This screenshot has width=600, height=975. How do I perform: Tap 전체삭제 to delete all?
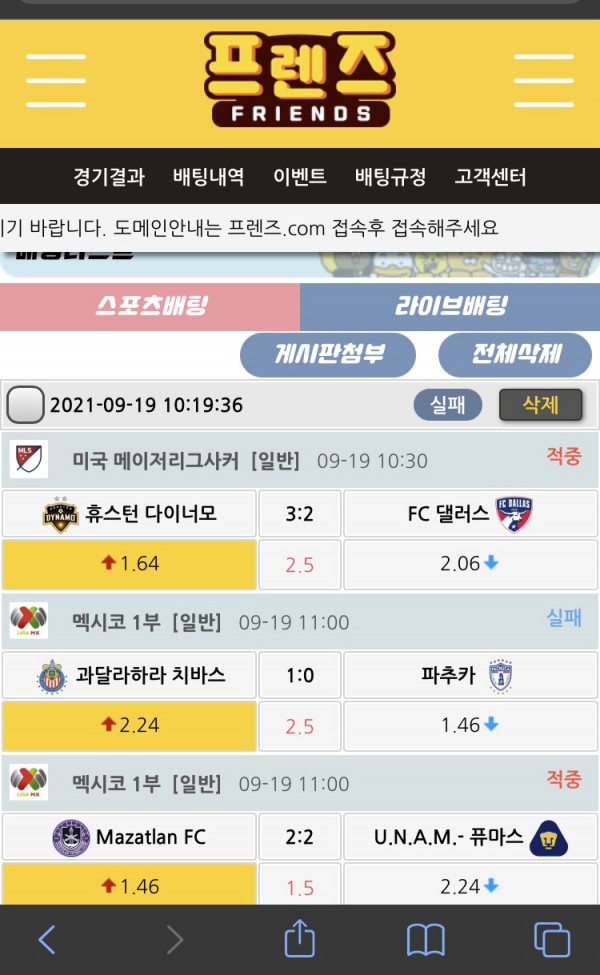[515, 354]
